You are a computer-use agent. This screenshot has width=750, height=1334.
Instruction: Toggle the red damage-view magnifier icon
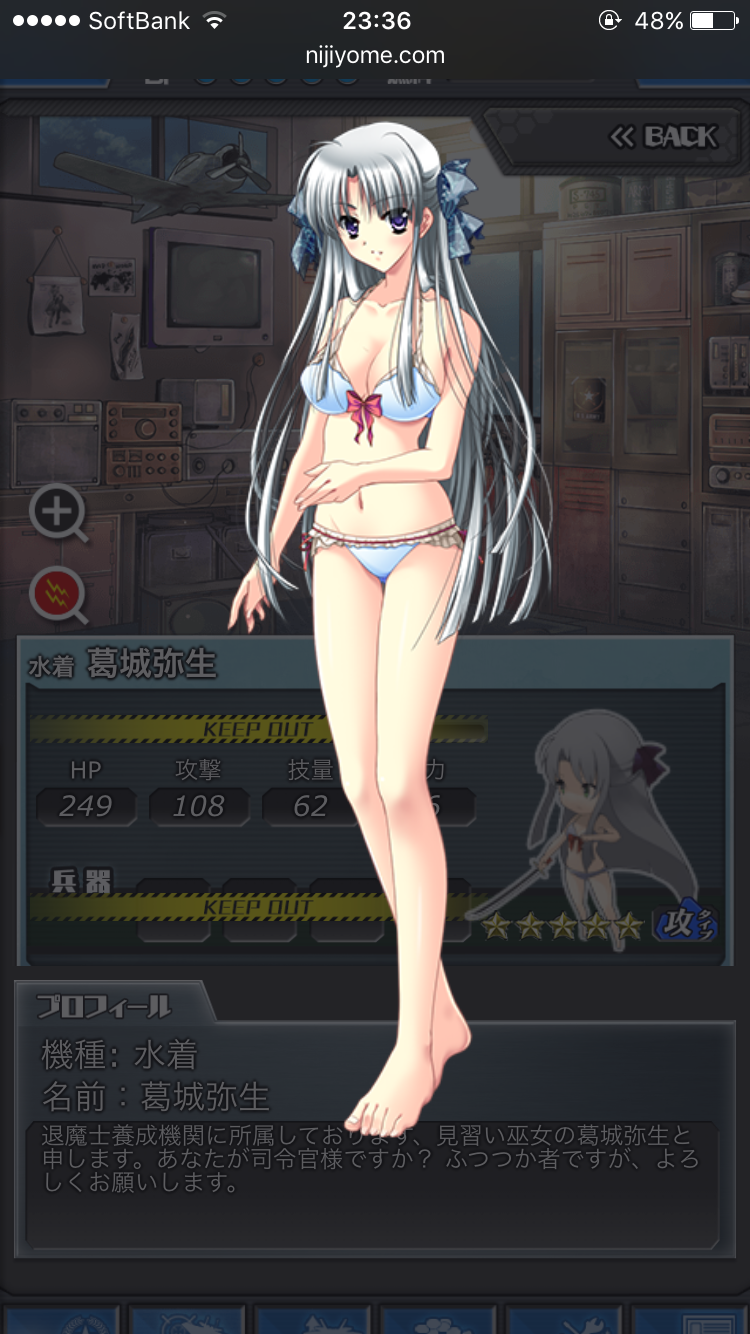[x=57, y=595]
